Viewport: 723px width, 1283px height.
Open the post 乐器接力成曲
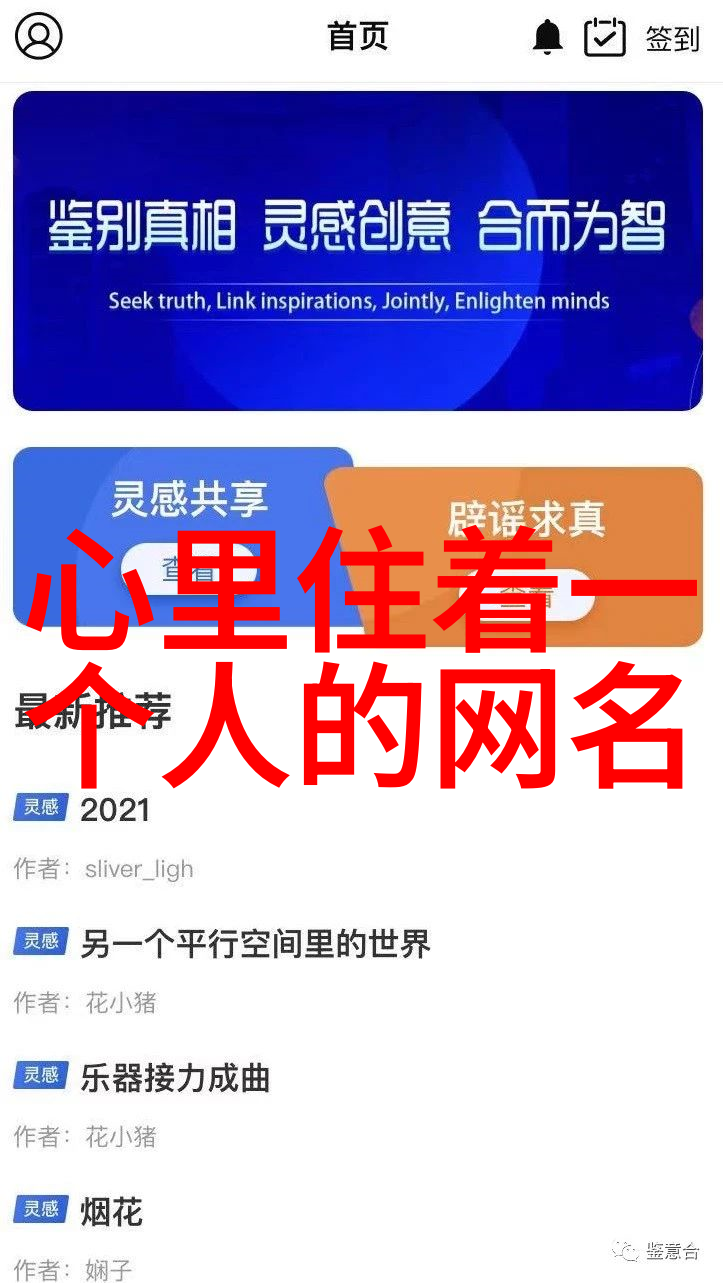pyautogui.click(x=175, y=1078)
